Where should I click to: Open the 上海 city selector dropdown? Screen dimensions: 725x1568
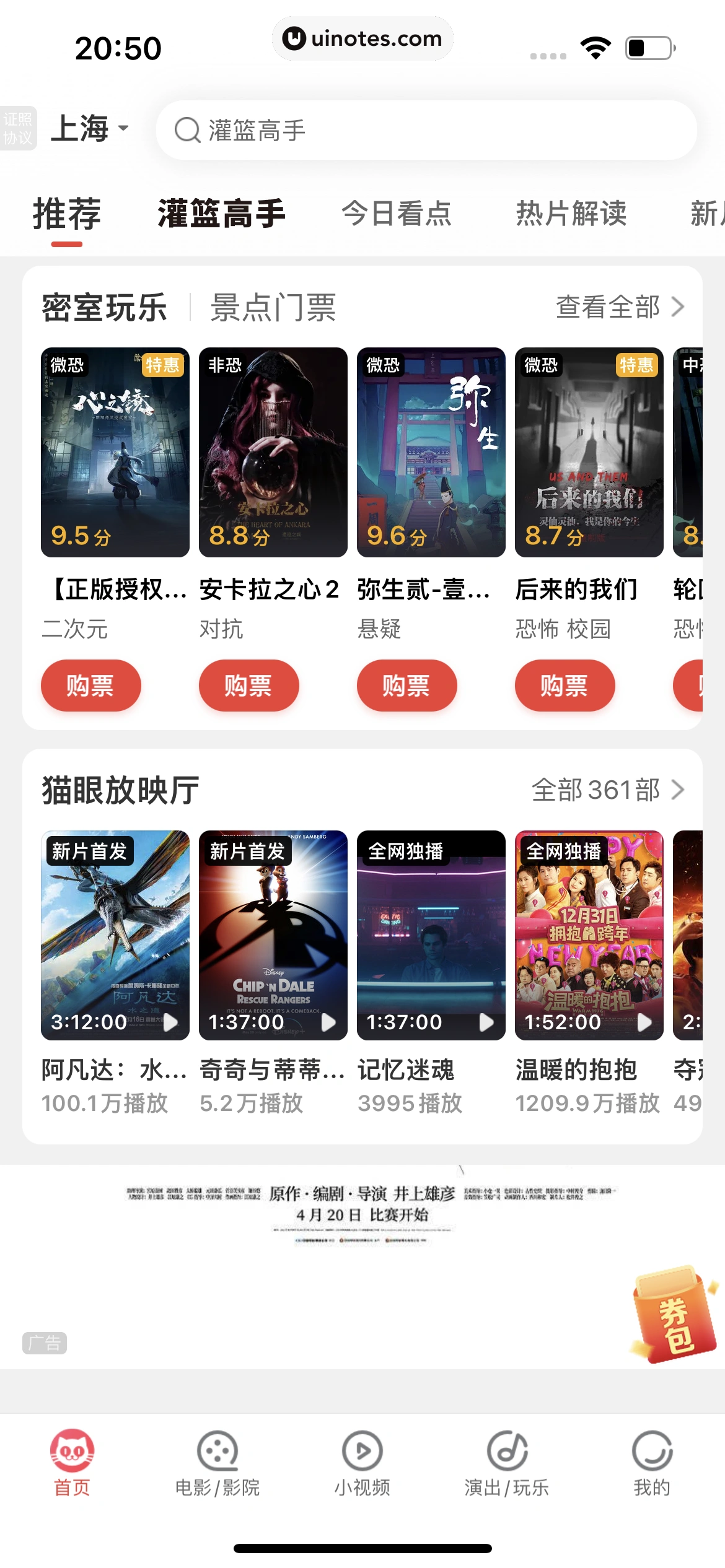[89, 129]
